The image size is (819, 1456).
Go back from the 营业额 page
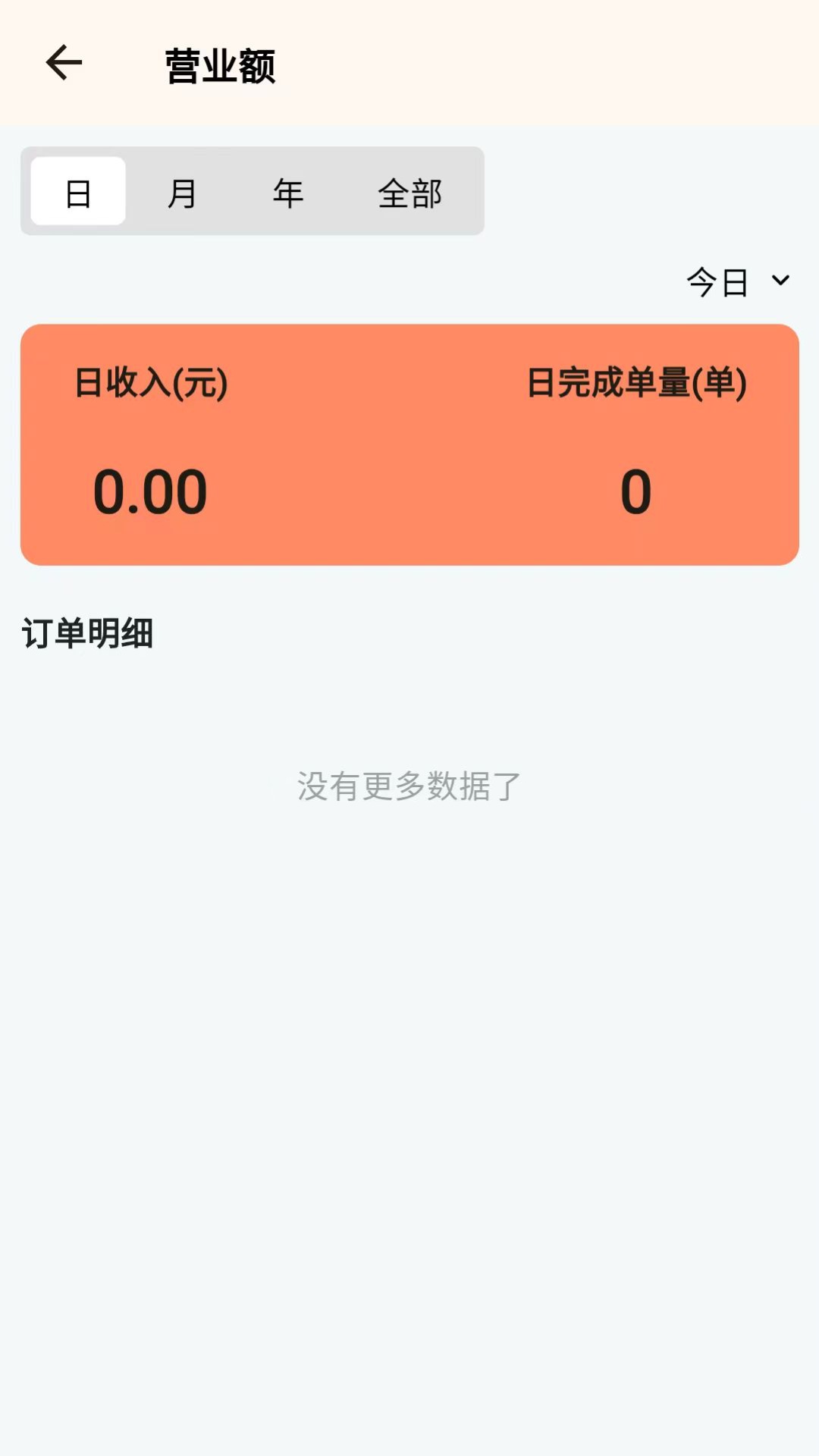[x=64, y=63]
